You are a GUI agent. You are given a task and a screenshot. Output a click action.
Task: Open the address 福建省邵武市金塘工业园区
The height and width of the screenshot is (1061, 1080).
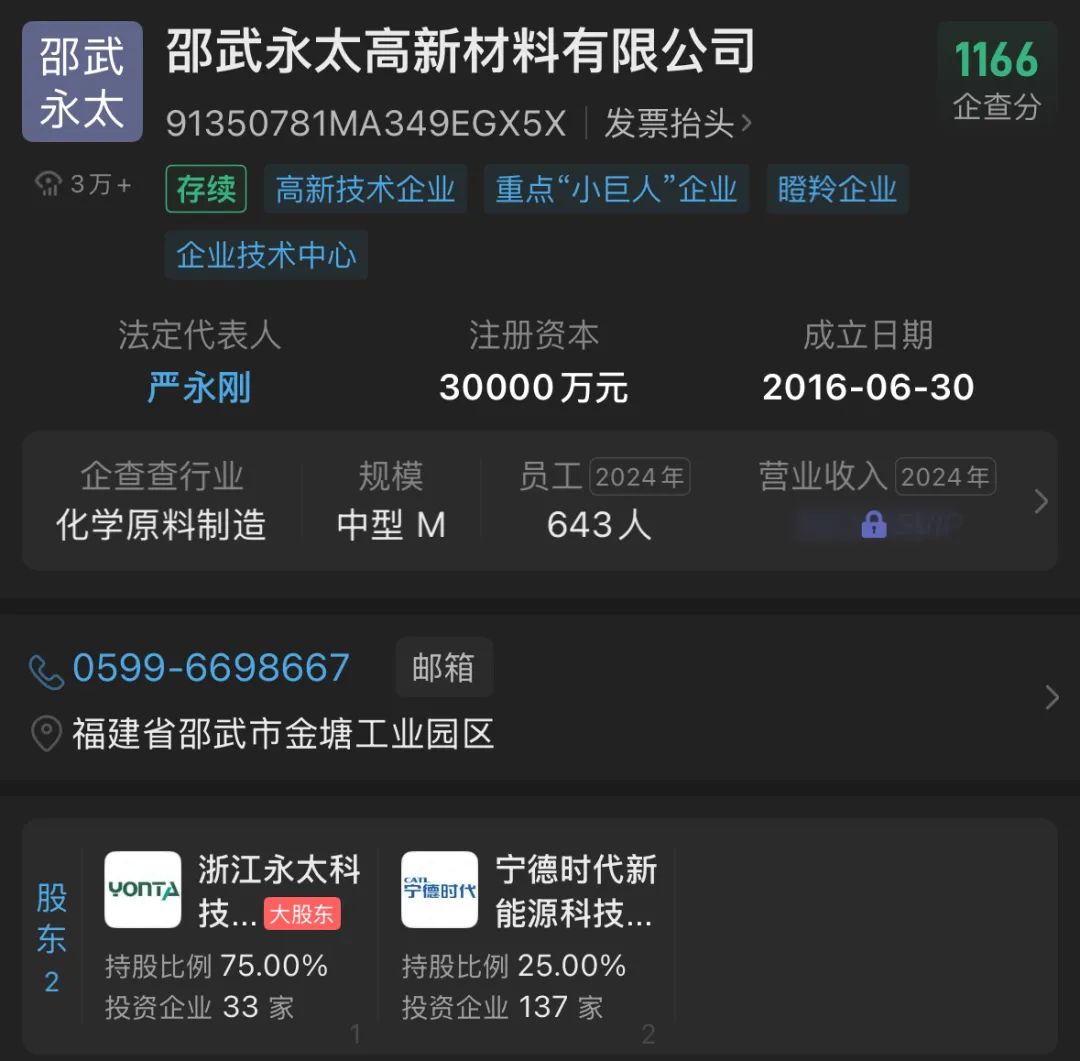[x=283, y=734]
